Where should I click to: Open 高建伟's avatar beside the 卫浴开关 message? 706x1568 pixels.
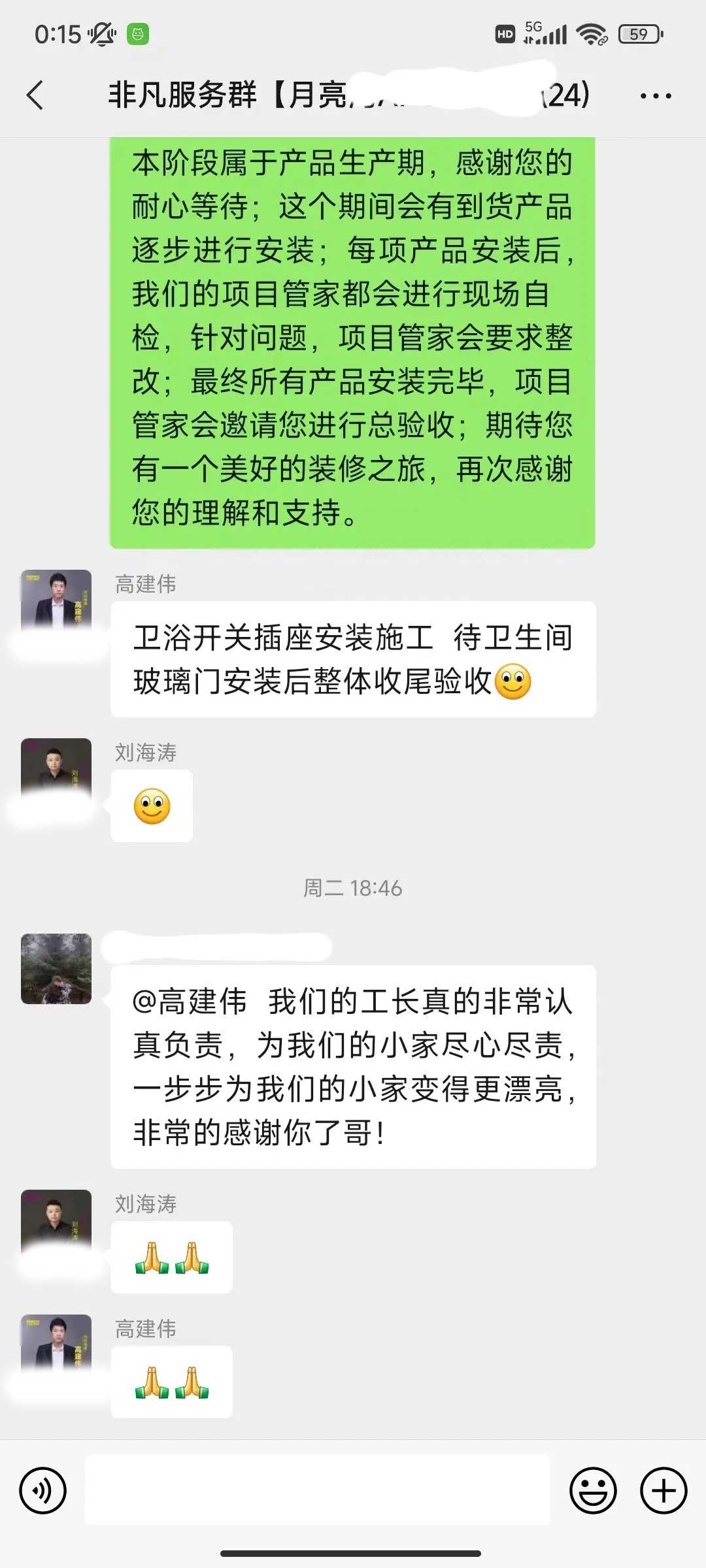click(56, 600)
